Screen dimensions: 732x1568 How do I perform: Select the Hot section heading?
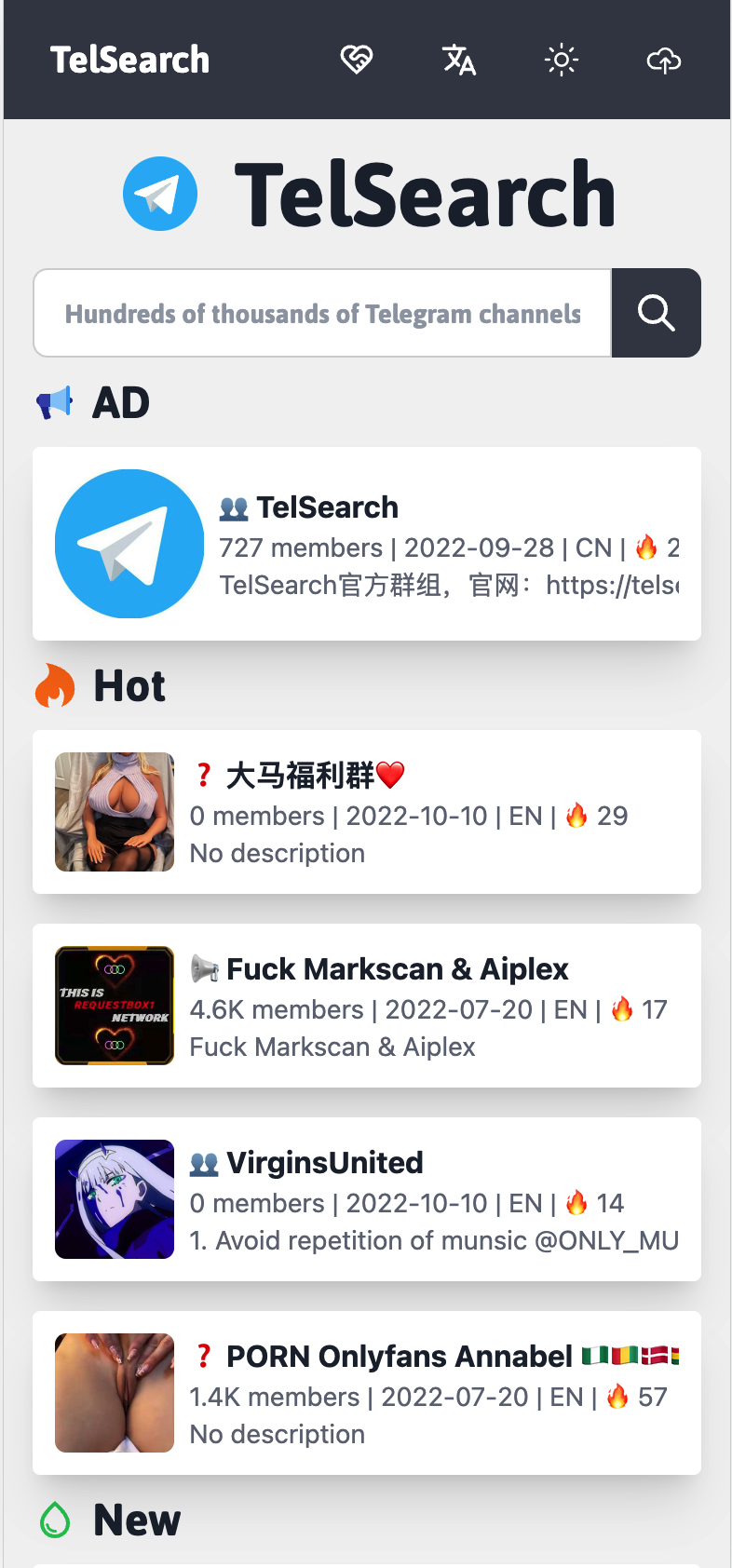pyautogui.click(x=129, y=685)
